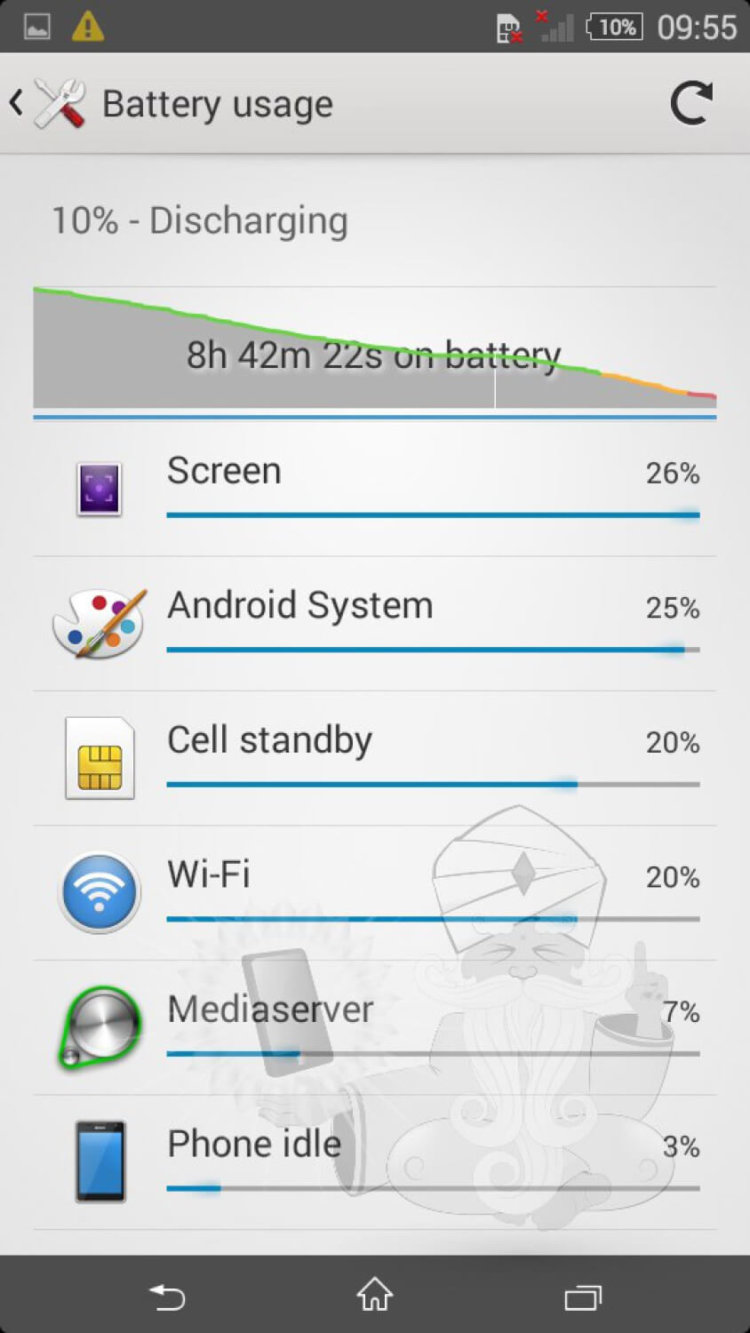Tap the Phone idle device icon
Viewport: 750px width, 1333px height.
98,1160
